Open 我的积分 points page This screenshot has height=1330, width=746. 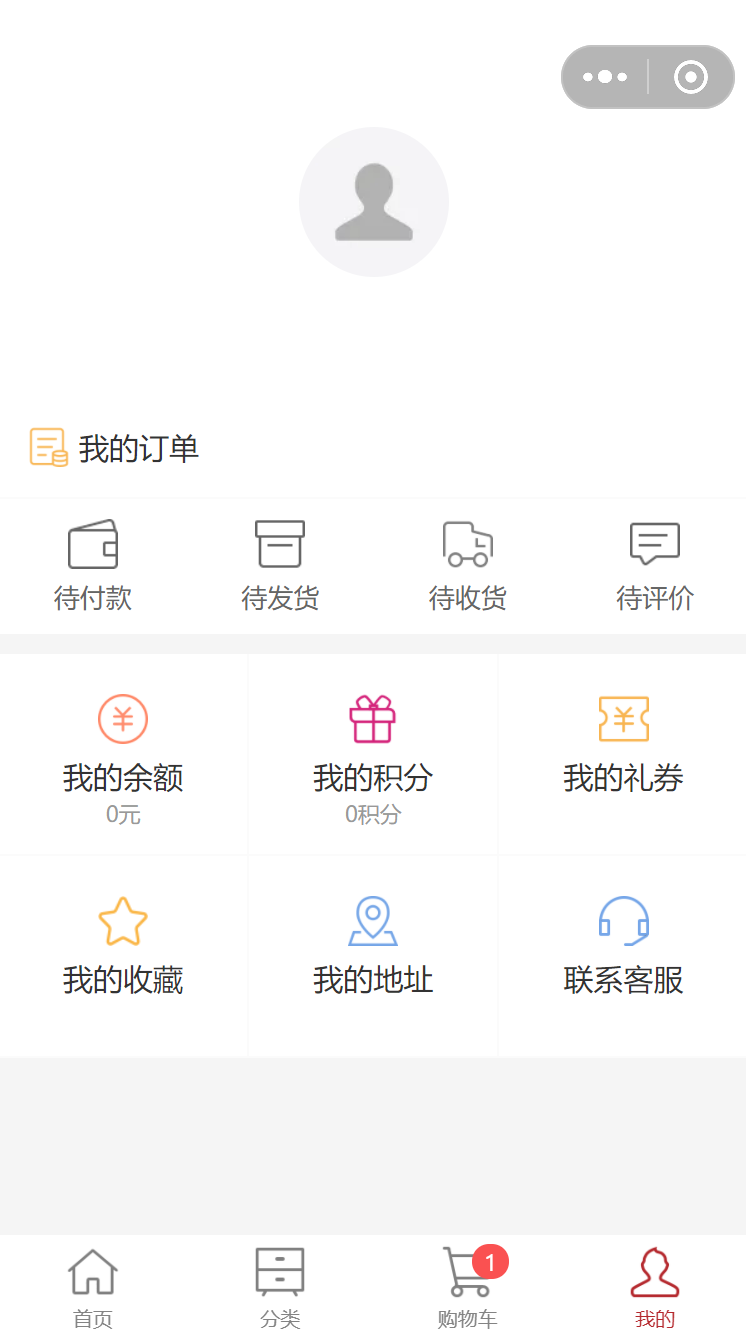pos(373,755)
